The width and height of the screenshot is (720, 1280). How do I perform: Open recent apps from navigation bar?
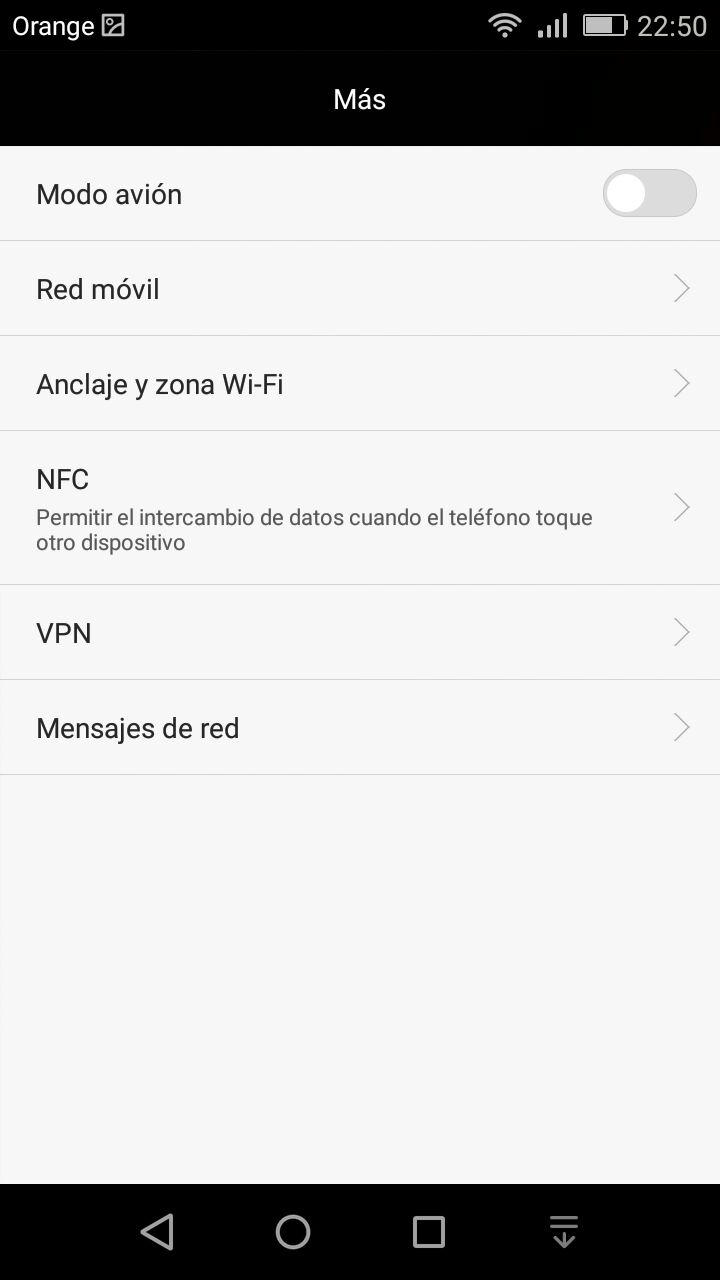(429, 1232)
